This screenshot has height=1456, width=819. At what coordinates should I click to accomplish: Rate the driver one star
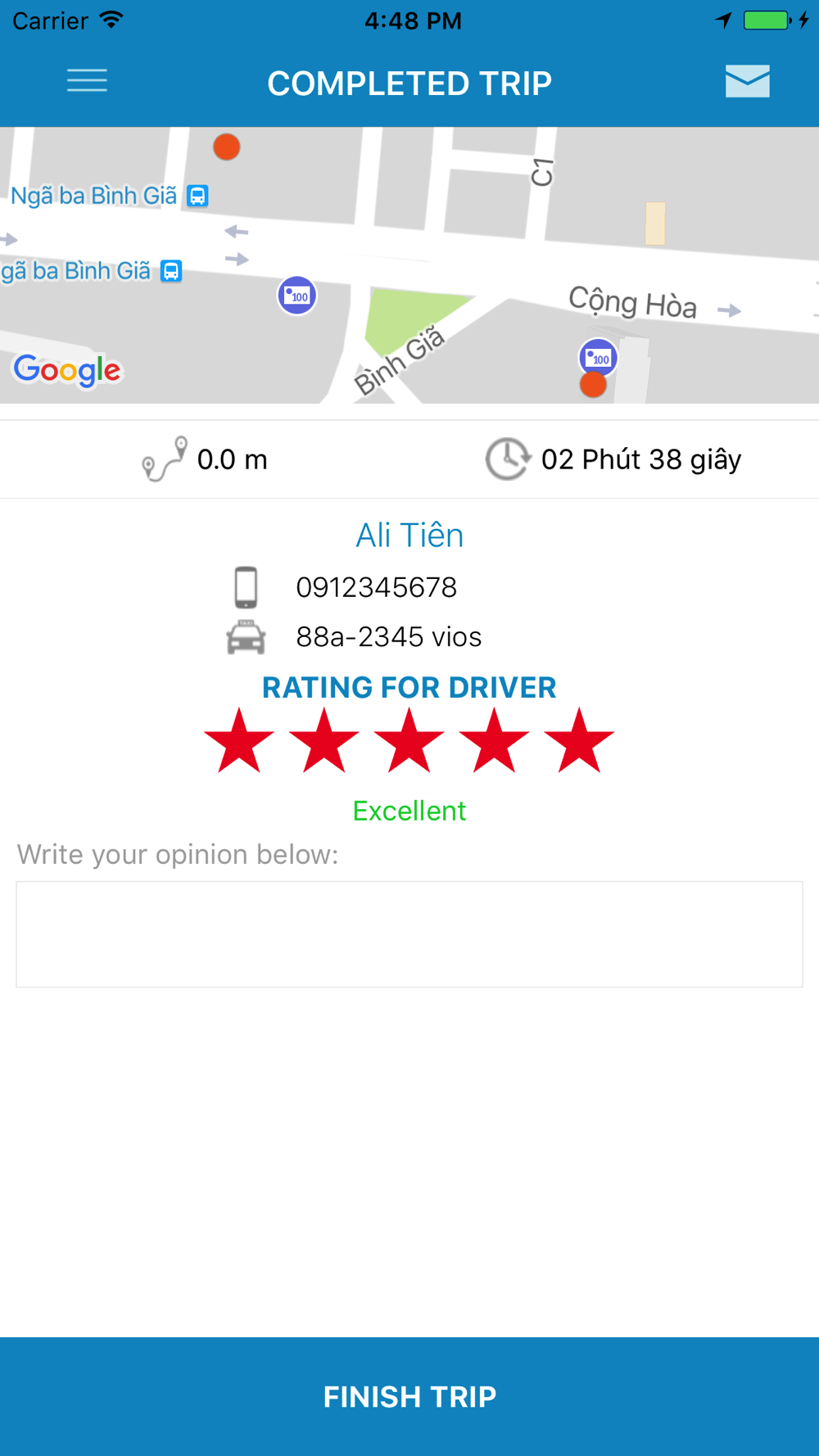point(239,741)
